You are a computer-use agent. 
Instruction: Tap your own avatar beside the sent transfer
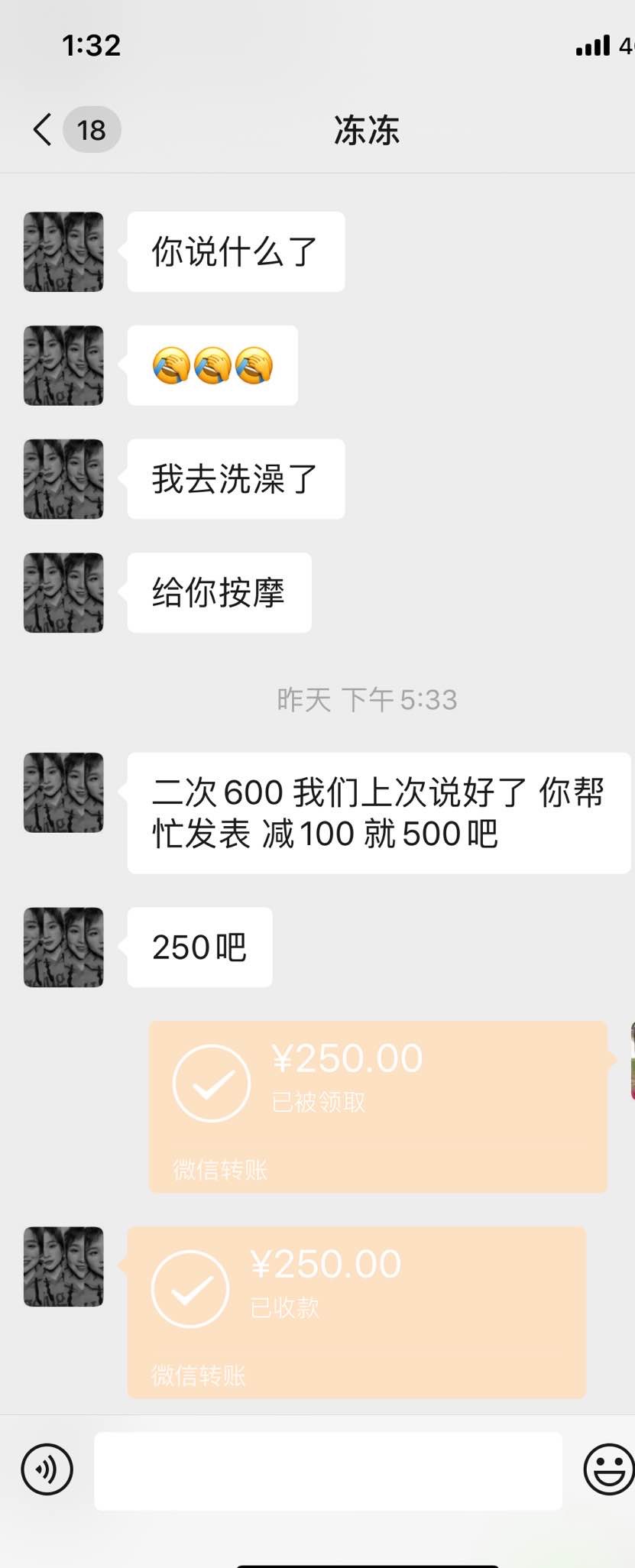pos(631,1058)
